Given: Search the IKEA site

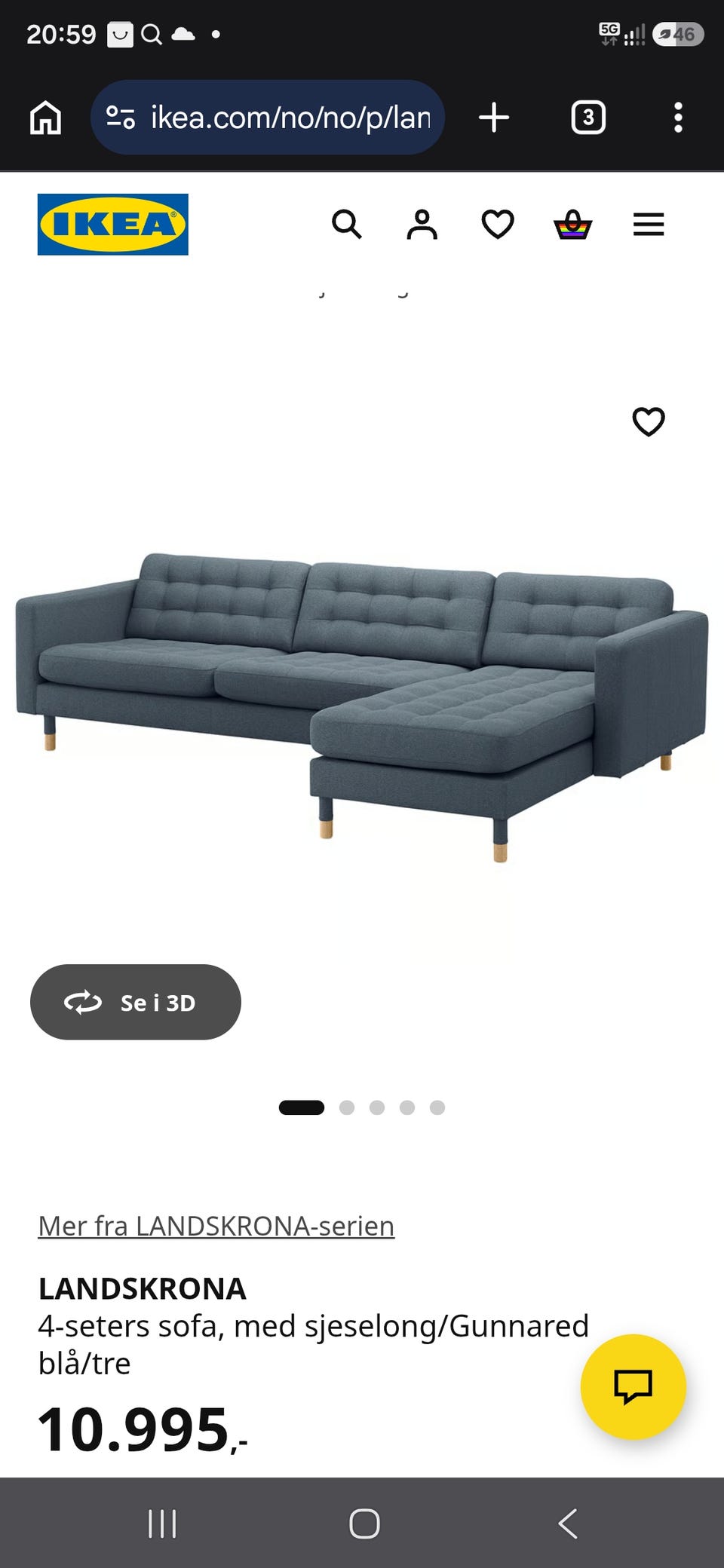Looking at the screenshot, I should tap(347, 225).
